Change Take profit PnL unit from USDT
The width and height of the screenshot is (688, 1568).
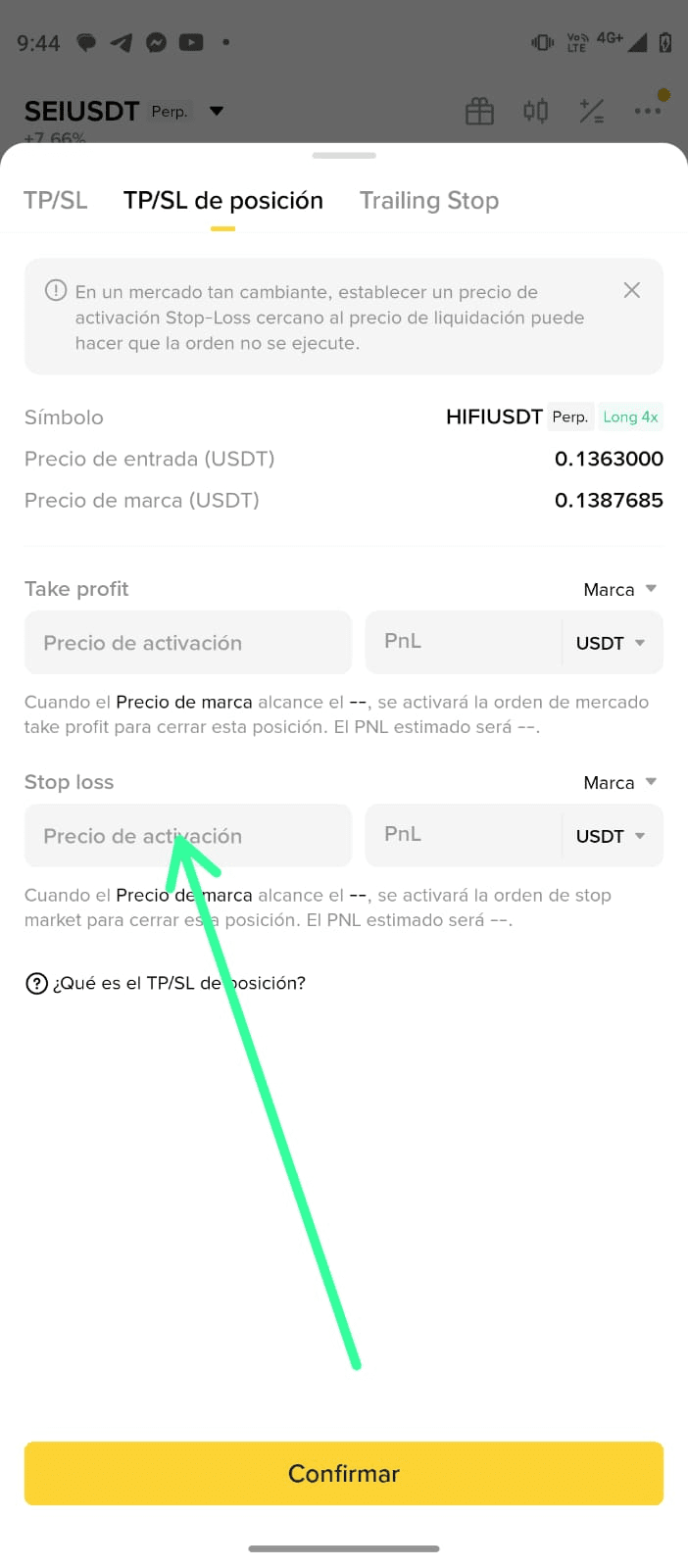coord(612,643)
